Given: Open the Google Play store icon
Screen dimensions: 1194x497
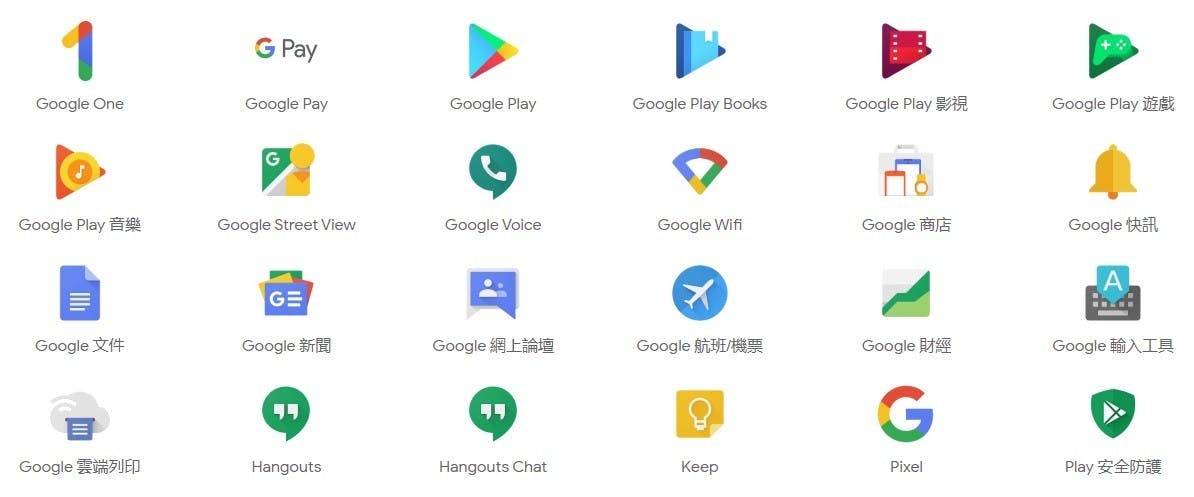Looking at the screenshot, I should (x=493, y=51).
